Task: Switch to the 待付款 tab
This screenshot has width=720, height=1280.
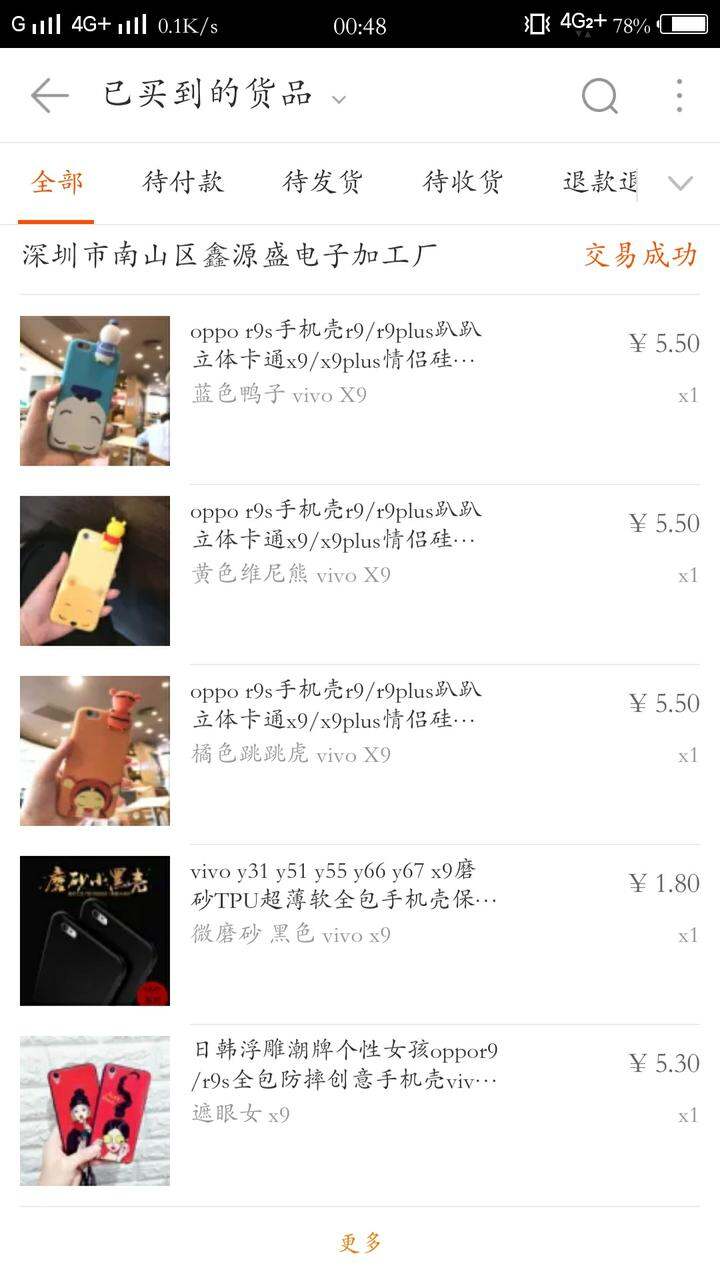Action: pos(183,182)
